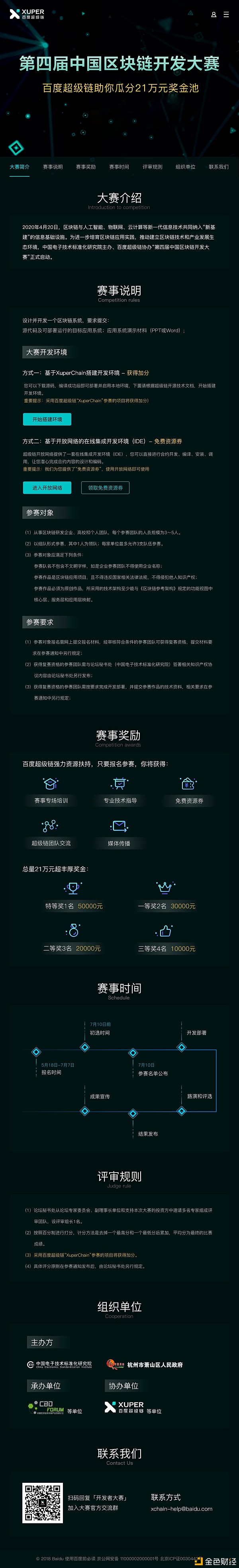Viewport: 239px width, 1568px height.
Task: Tap the 进入开放网络 button
Action: click(x=47, y=488)
